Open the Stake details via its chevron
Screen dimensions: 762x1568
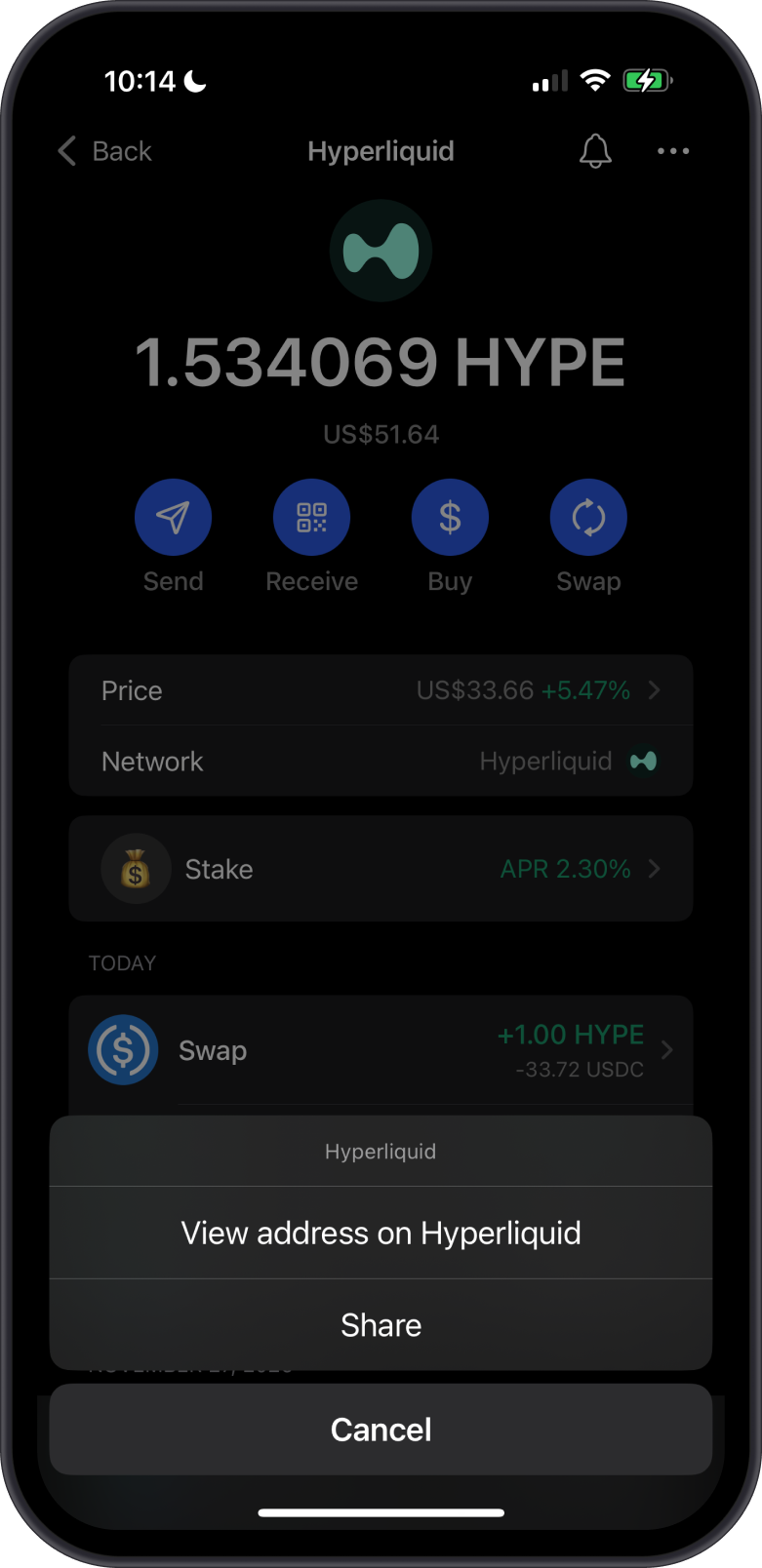point(656,869)
